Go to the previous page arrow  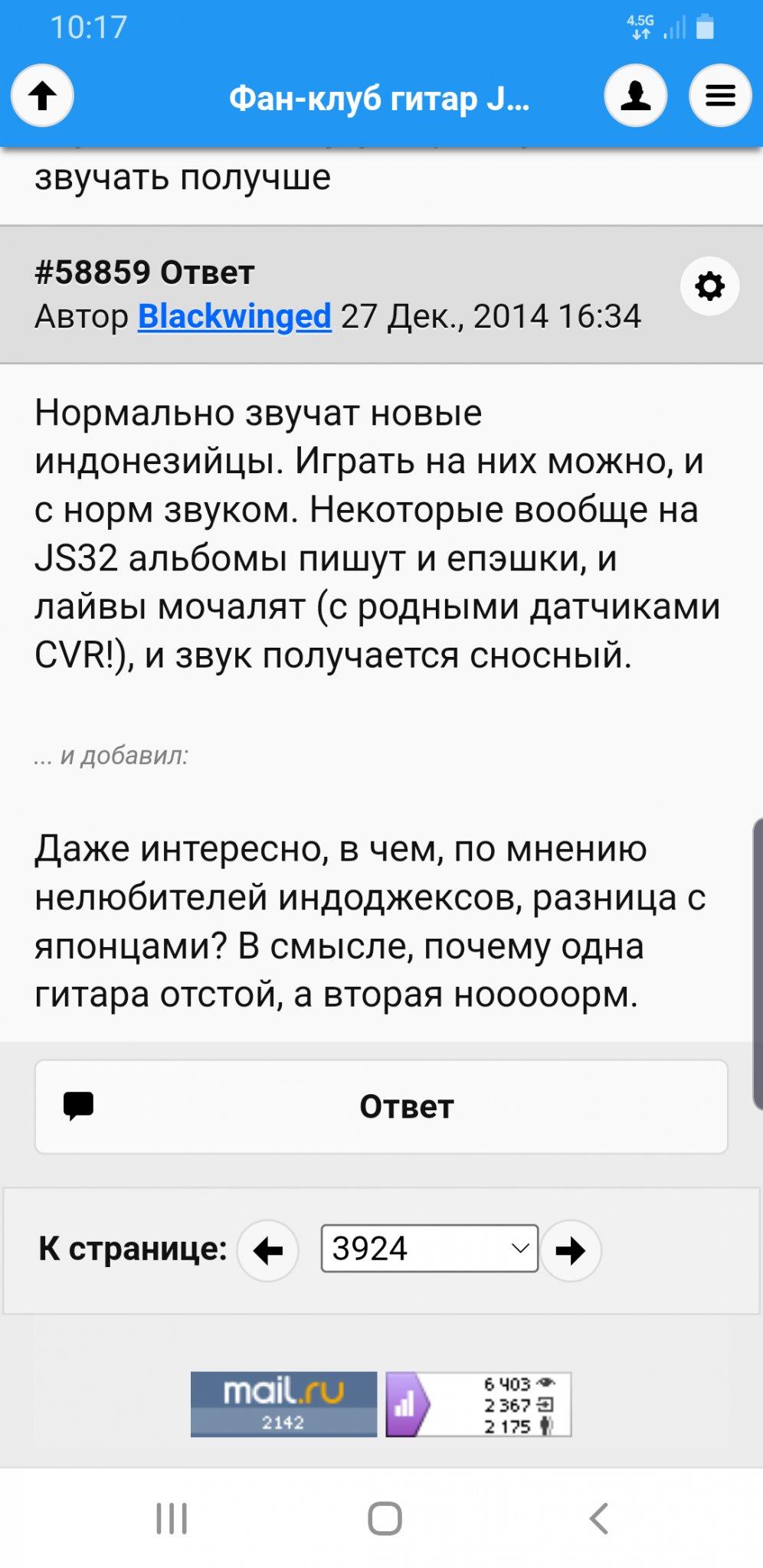click(x=267, y=1250)
